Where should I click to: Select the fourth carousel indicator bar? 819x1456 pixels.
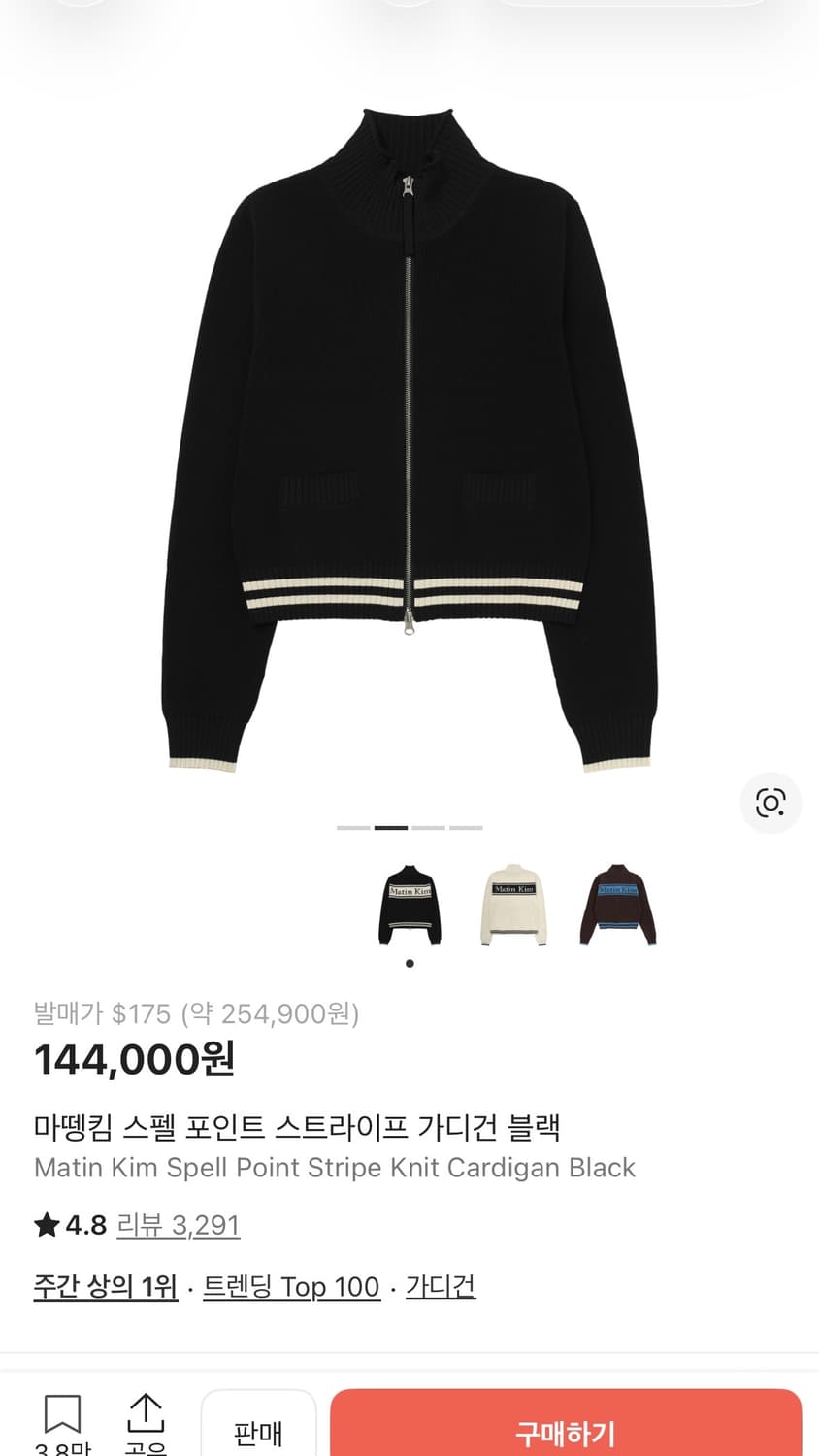pos(467,827)
